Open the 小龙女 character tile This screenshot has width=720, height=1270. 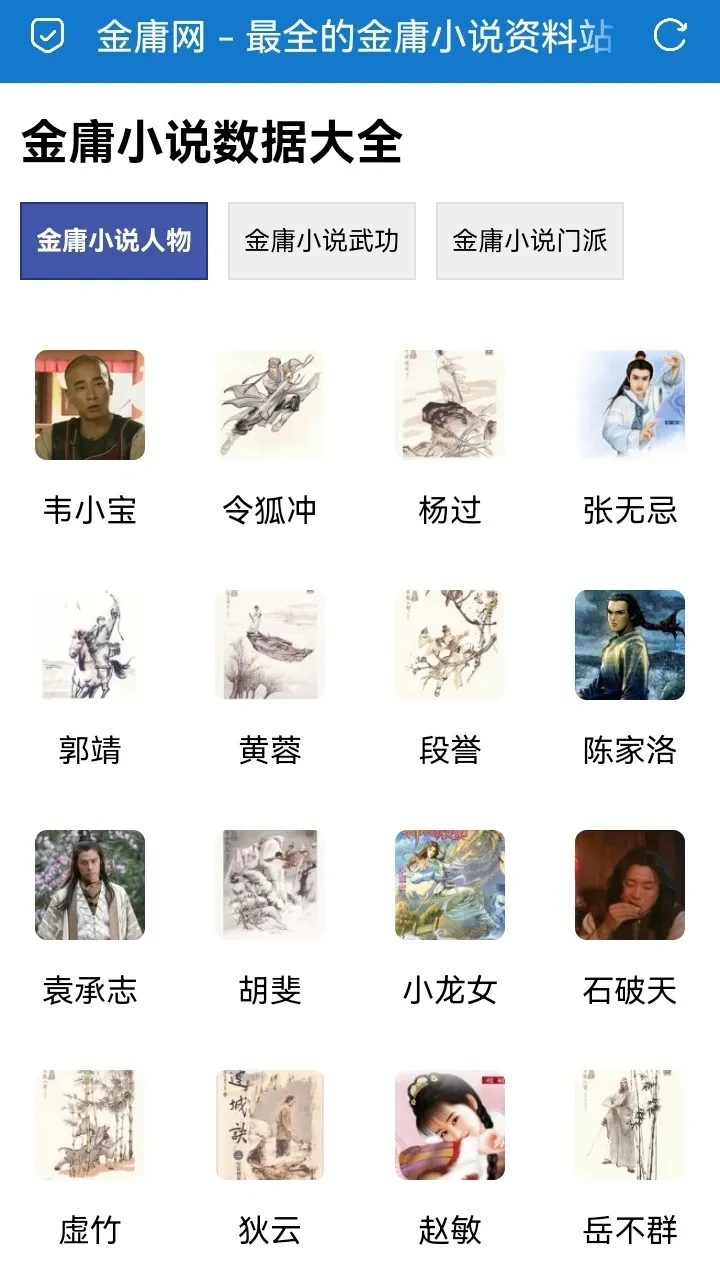click(450, 885)
